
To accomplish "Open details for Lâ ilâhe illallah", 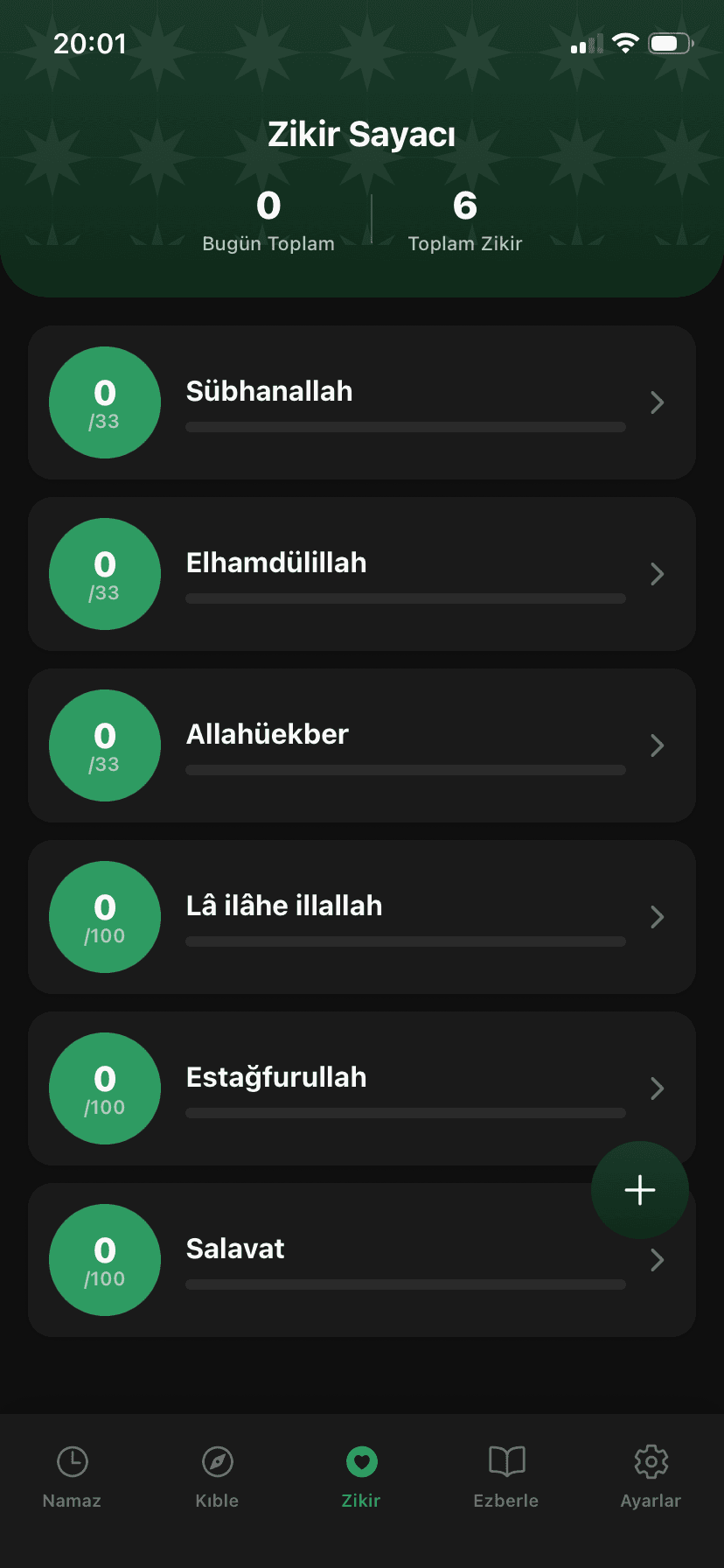I will [x=657, y=917].
